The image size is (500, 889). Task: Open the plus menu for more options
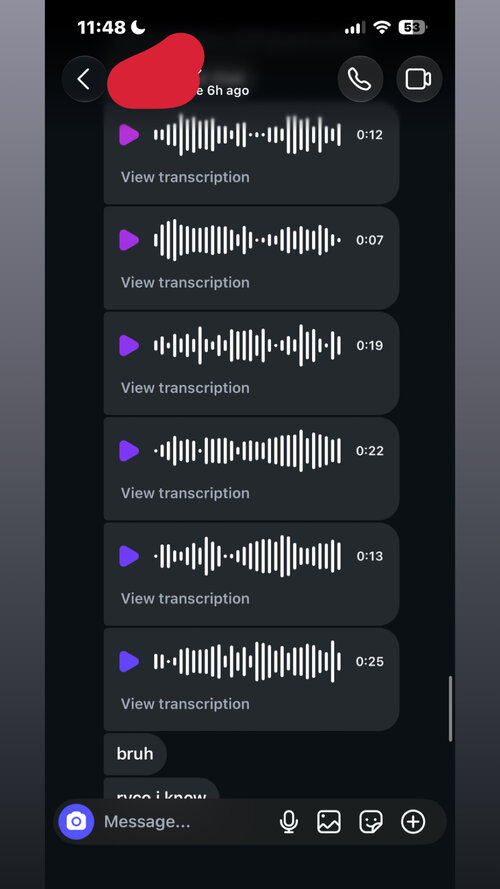click(413, 822)
